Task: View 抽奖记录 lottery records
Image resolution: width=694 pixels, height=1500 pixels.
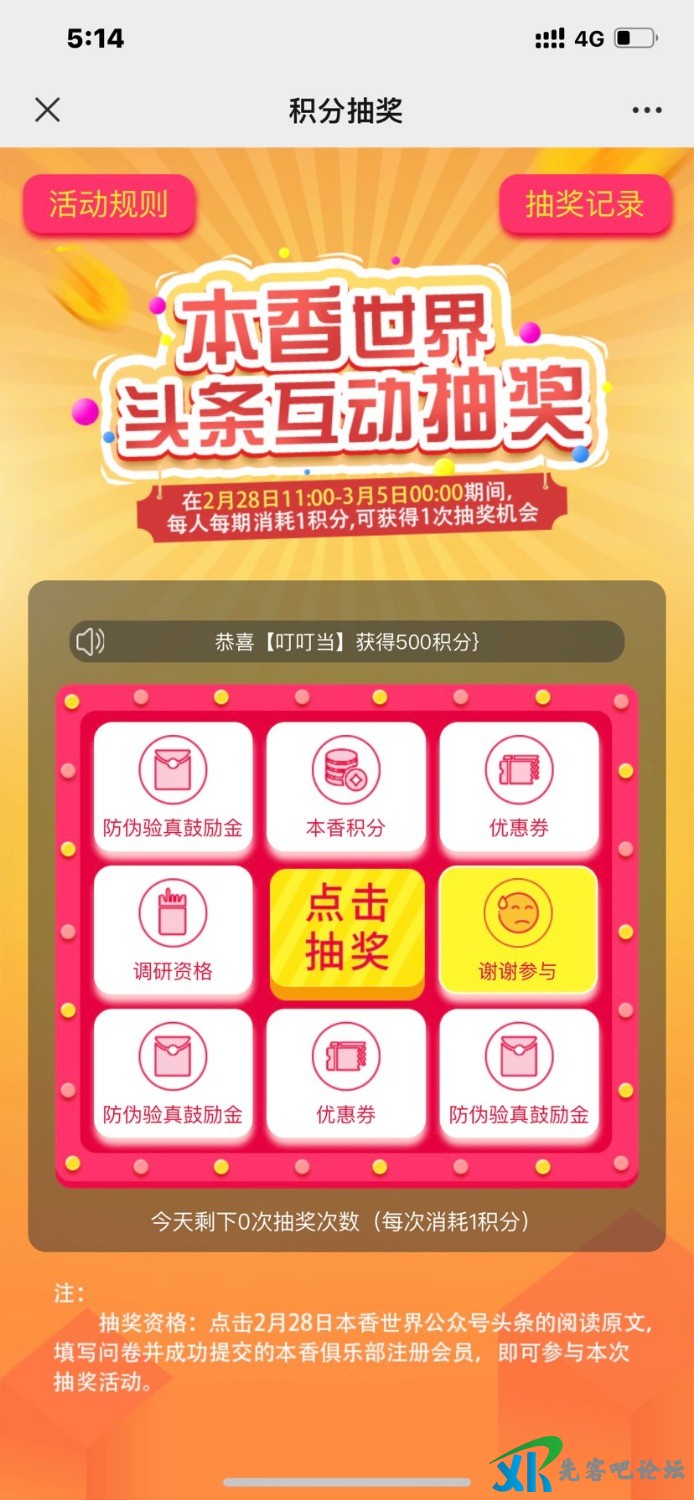Action: point(584,204)
